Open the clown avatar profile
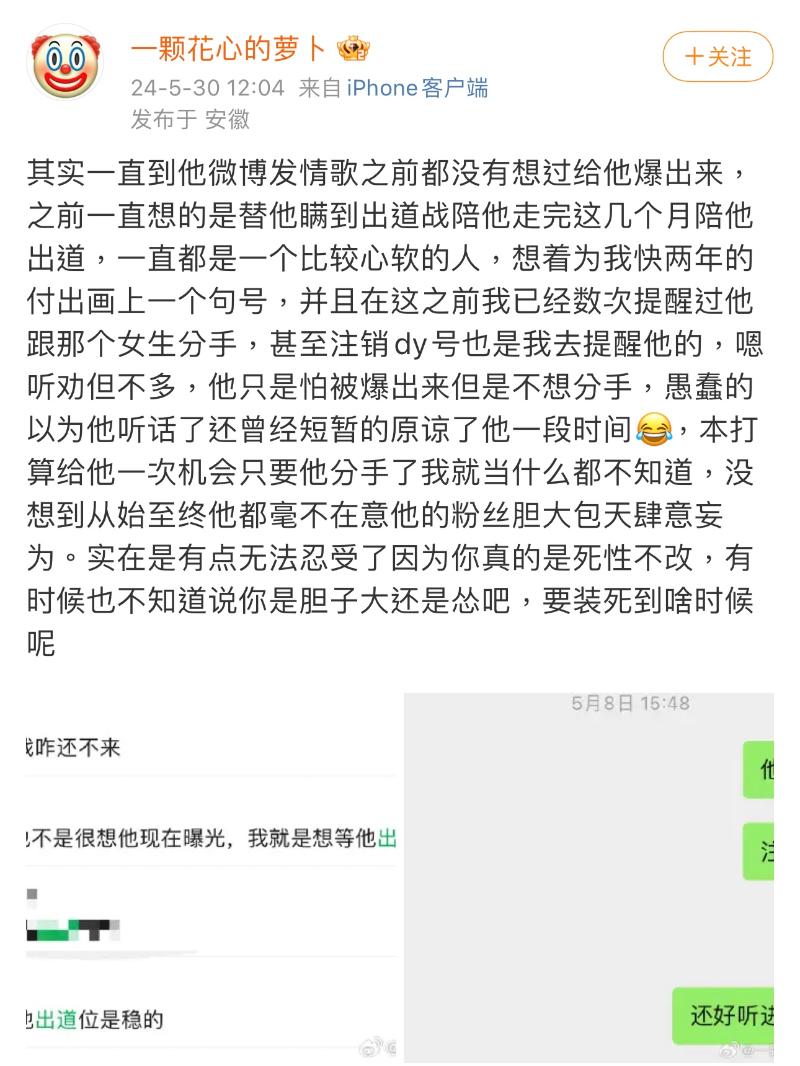 (66, 62)
